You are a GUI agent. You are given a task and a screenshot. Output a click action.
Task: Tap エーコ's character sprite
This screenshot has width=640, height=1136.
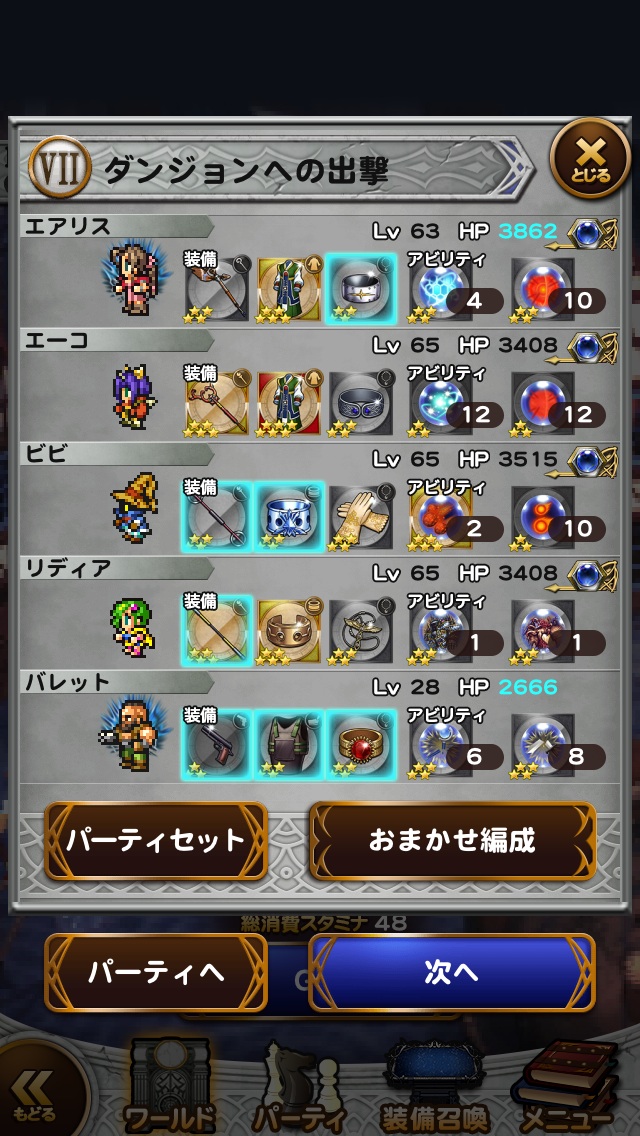point(135,395)
